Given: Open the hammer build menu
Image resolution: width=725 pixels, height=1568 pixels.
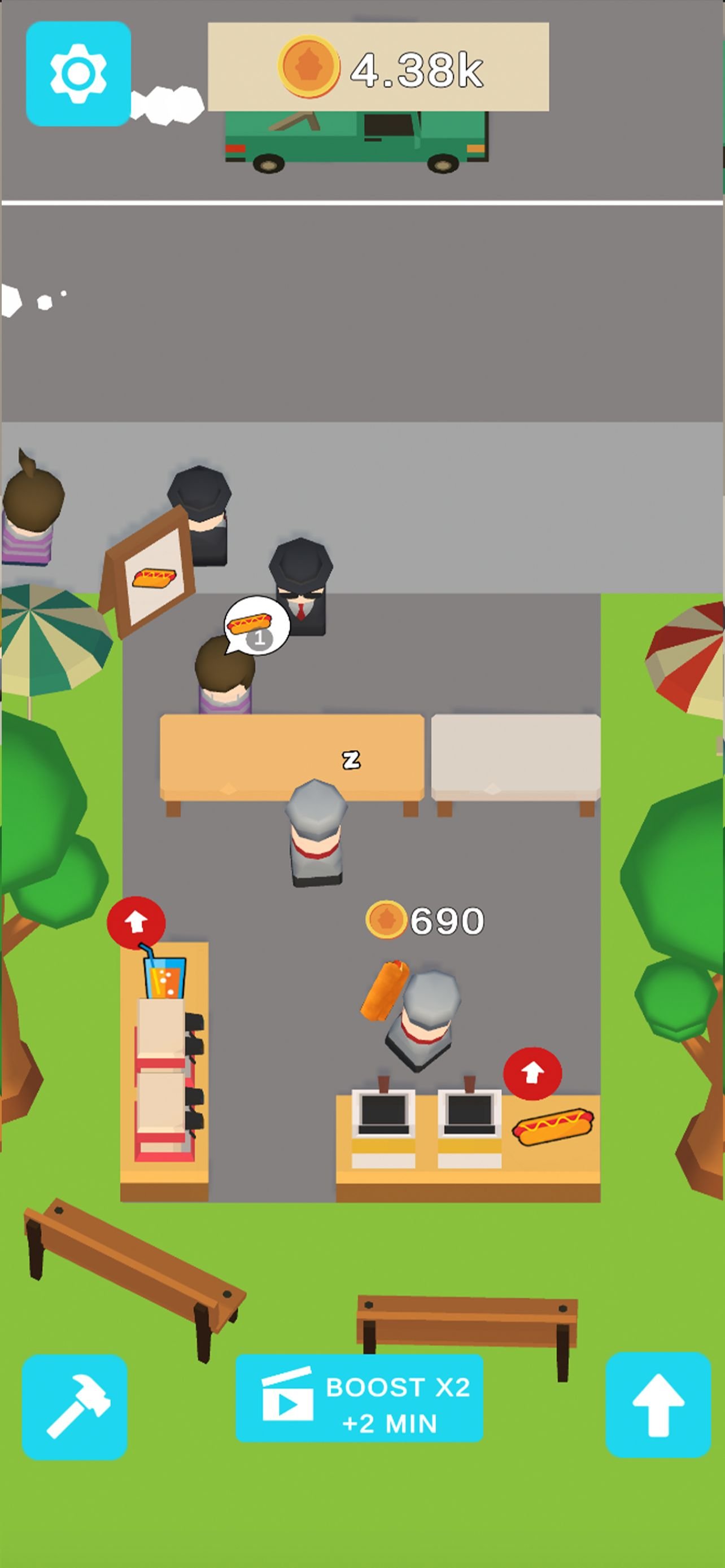Looking at the screenshot, I should (75, 1407).
